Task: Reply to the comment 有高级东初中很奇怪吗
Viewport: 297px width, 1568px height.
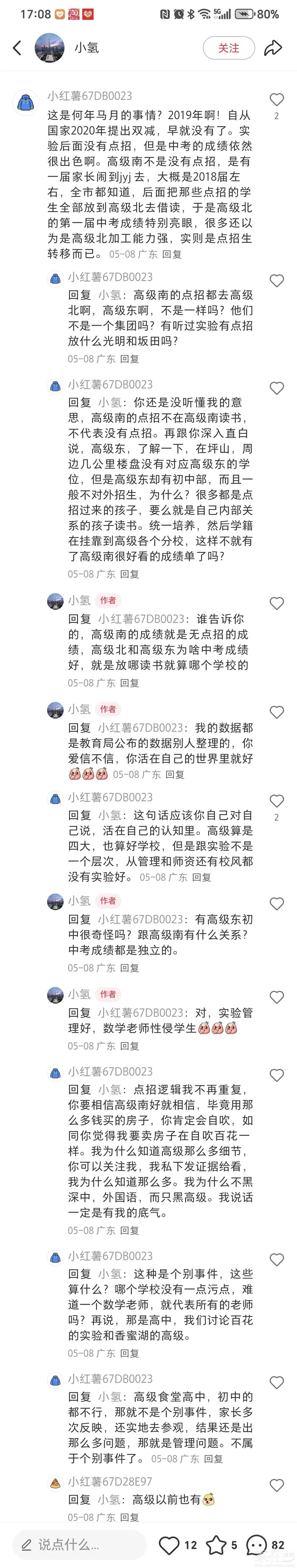Action: click(x=129, y=968)
